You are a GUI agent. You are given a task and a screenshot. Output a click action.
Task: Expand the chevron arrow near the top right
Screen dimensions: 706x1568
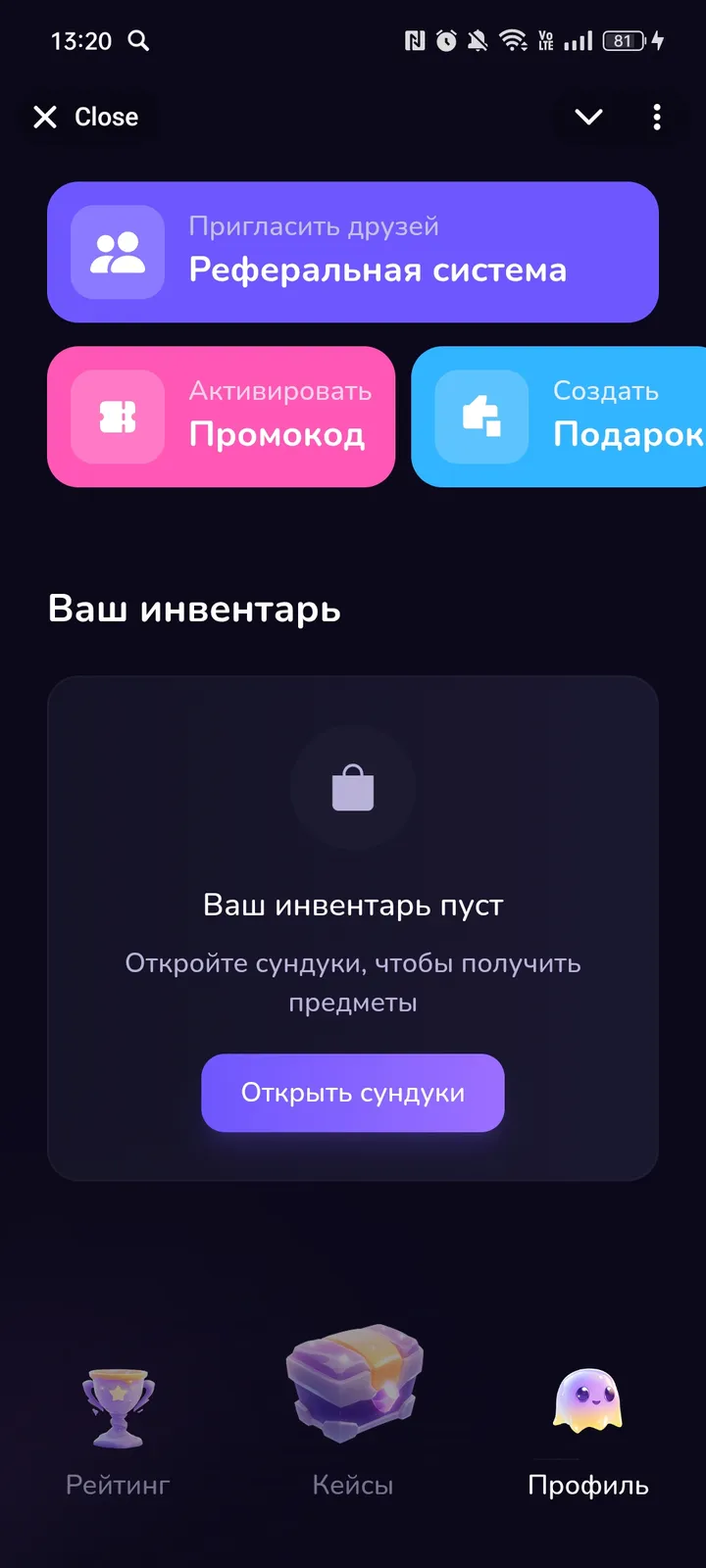[587, 117]
